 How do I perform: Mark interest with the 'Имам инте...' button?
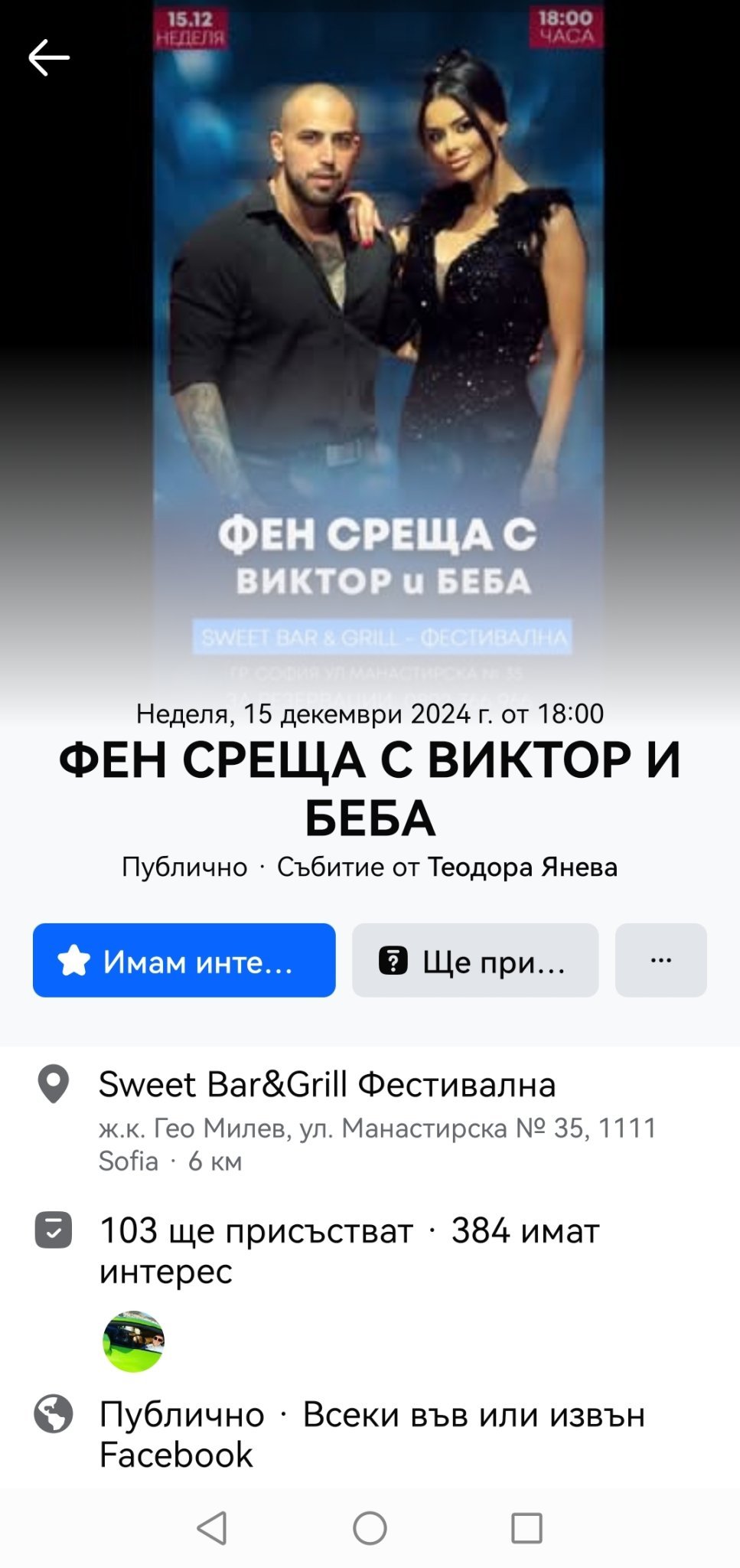click(x=184, y=960)
